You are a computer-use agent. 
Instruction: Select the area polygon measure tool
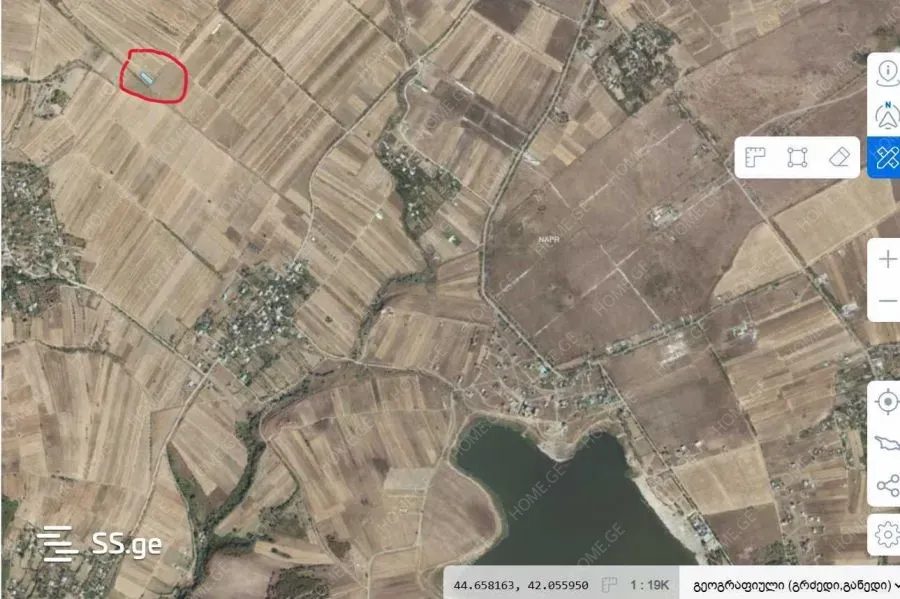(797, 157)
